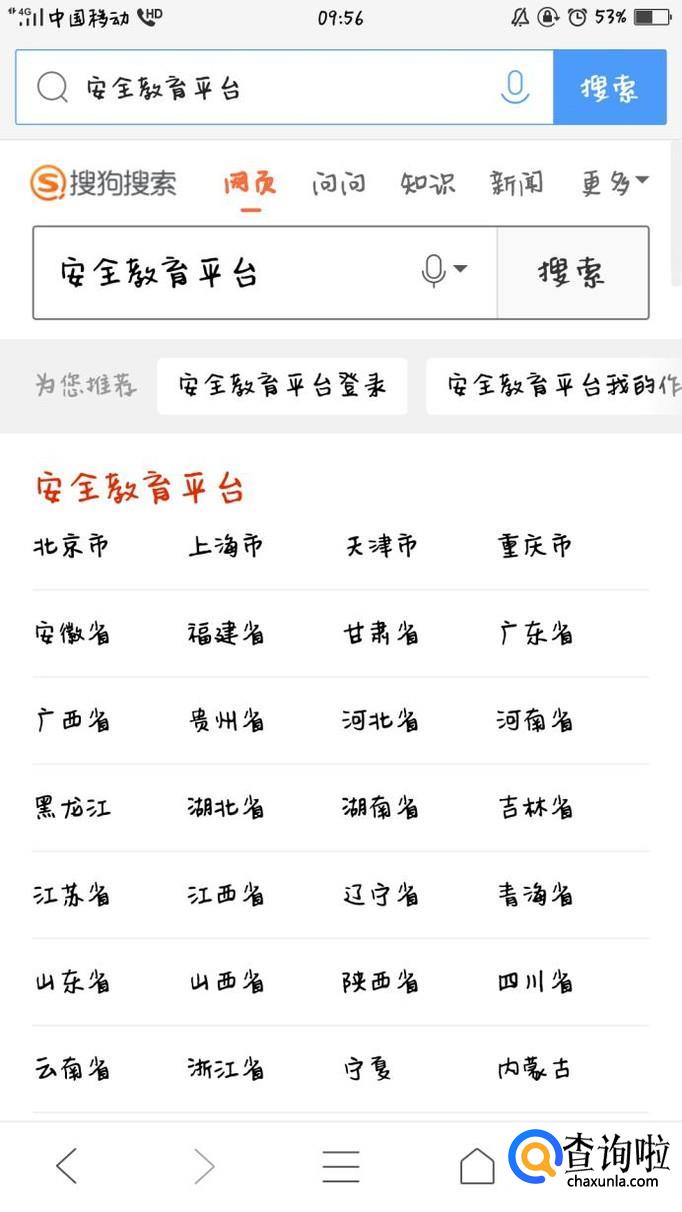Open 内蒙古 region link
This screenshot has height=1212, width=682.
pos(535,1069)
